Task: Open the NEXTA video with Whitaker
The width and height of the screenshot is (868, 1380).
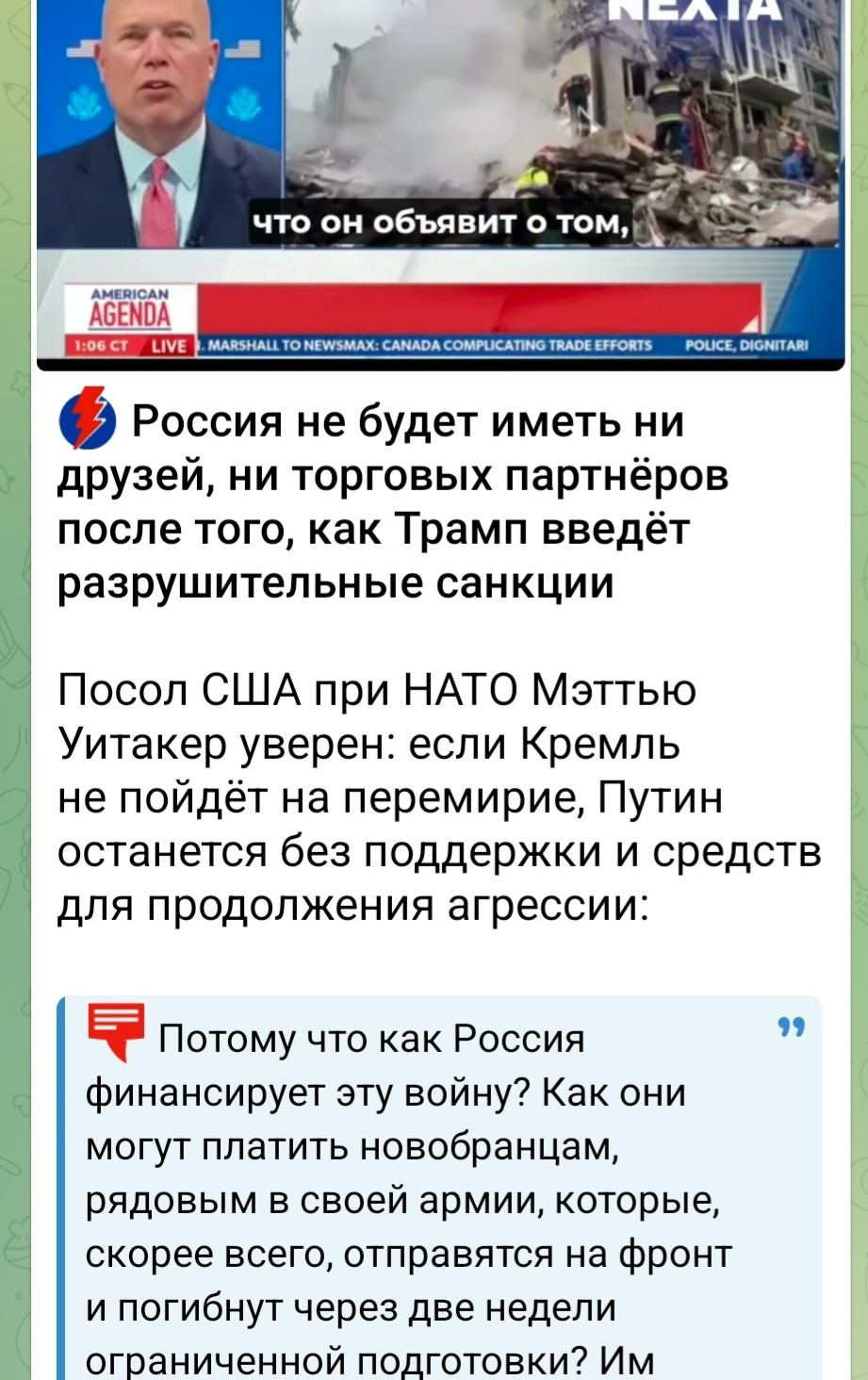Action: click(x=439, y=179)
